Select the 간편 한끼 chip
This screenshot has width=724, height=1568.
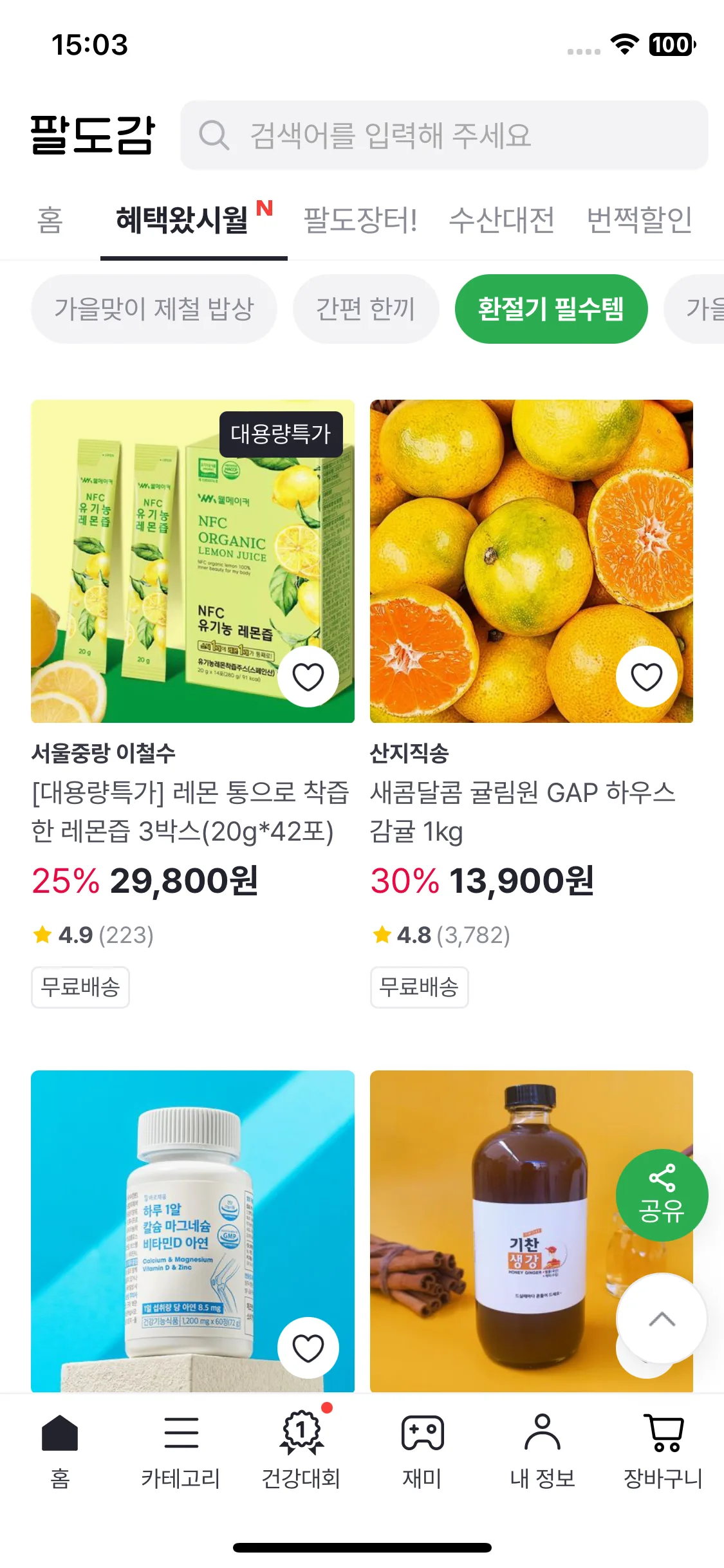point(366,309)
